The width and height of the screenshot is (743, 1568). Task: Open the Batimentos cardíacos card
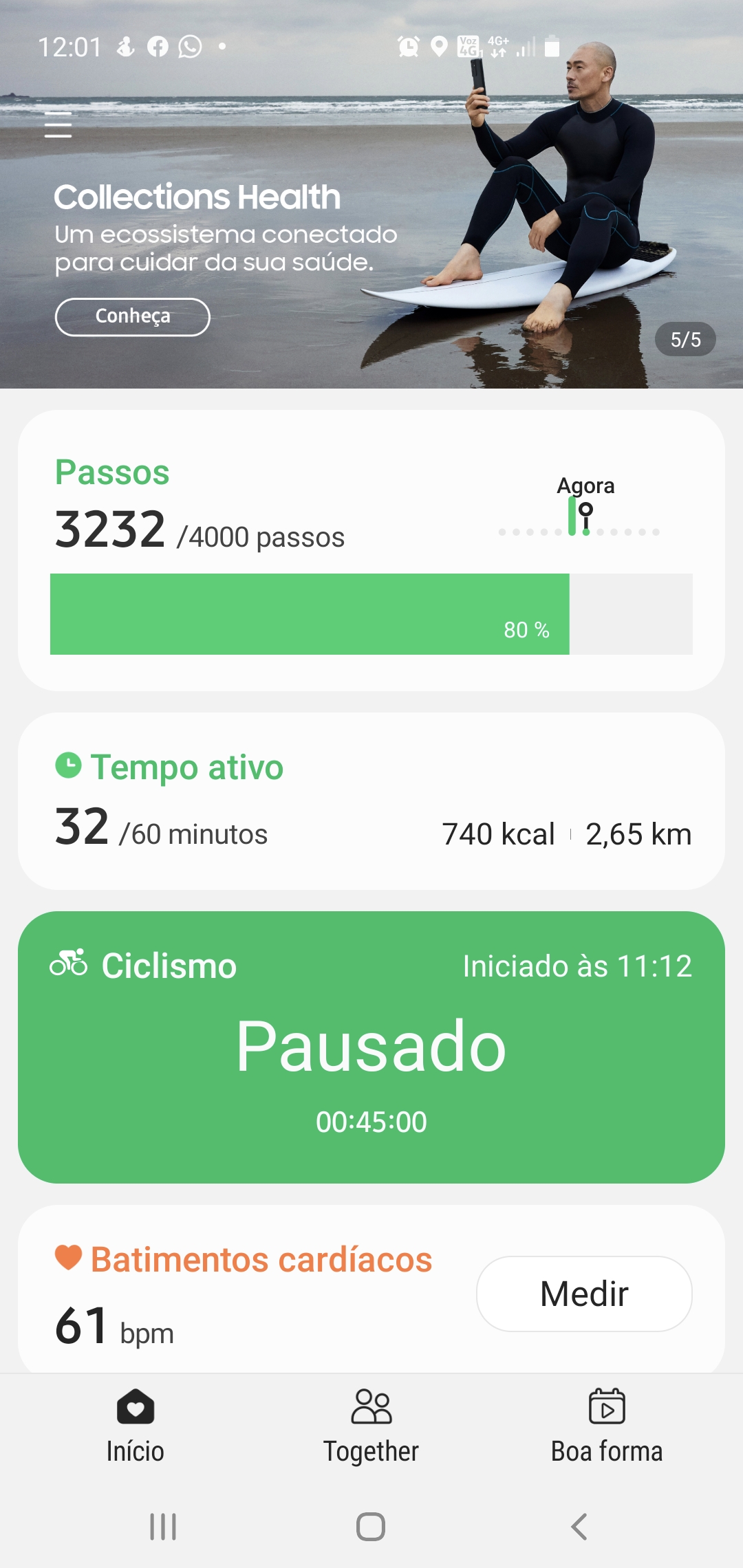pos(248,1293)
